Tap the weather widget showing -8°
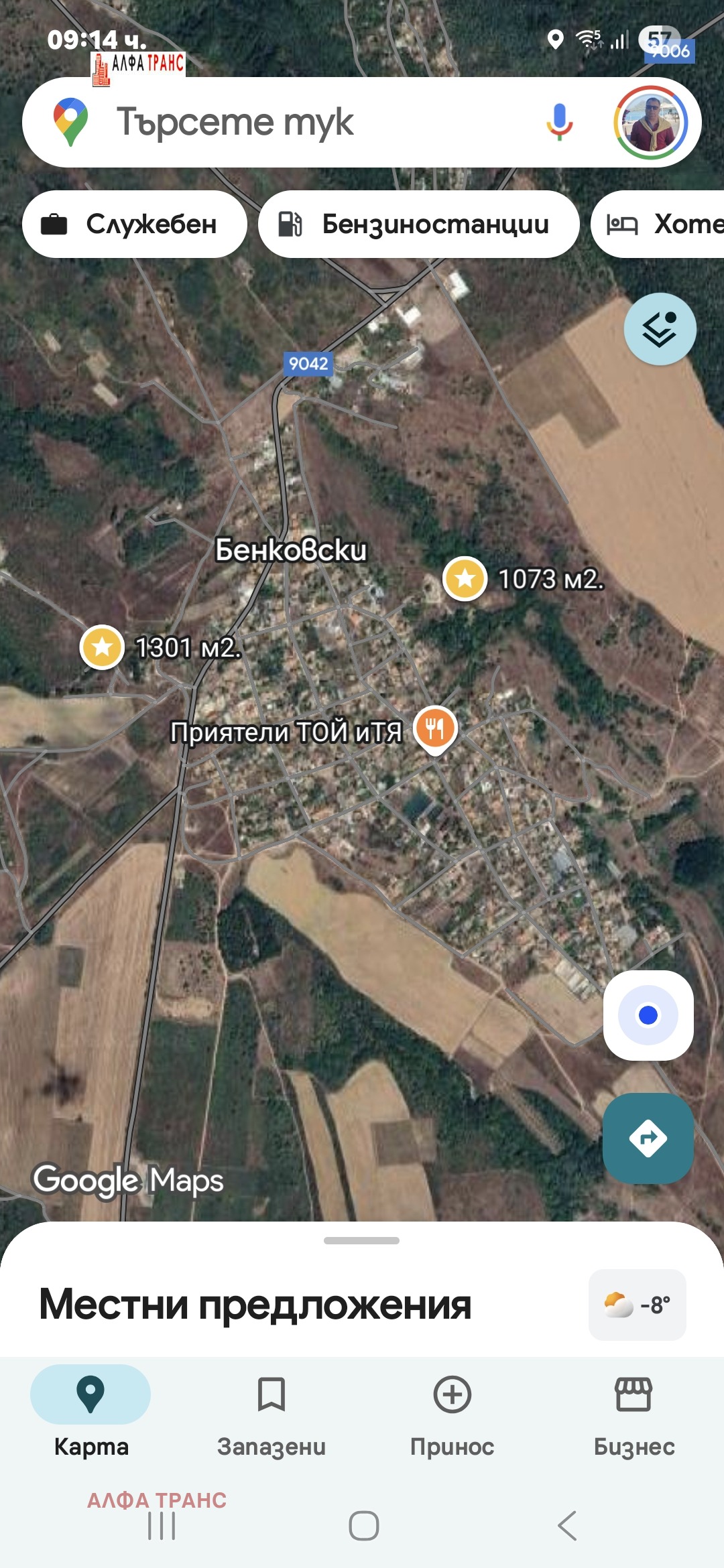 [x=636, y=1303]
